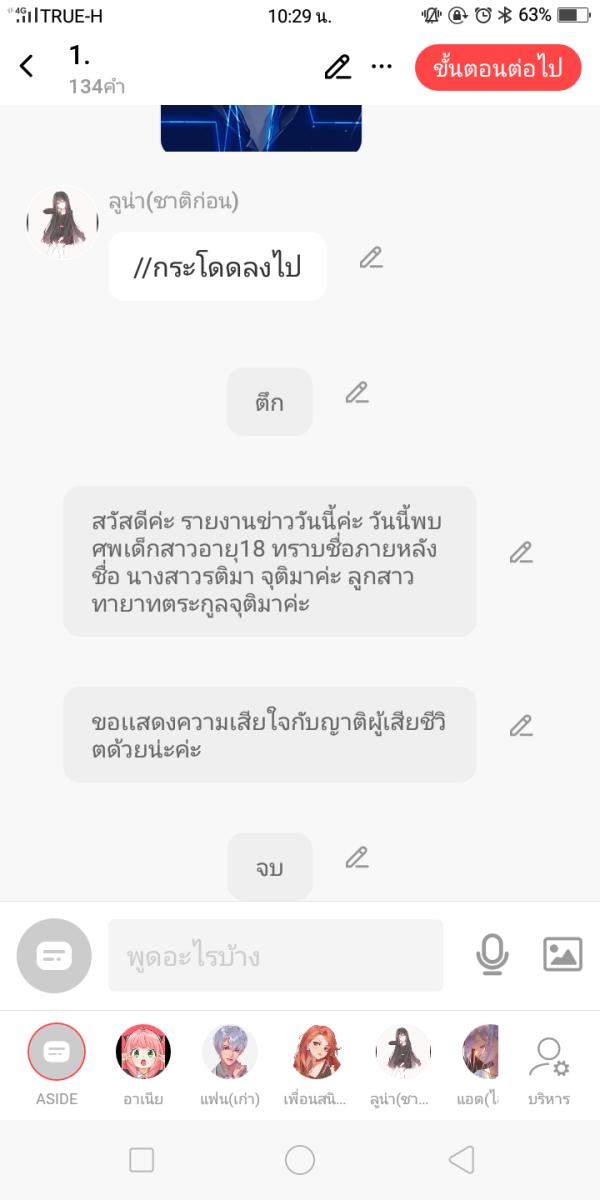Choose character เพื่อนสนิ... as speaker
Viewport: 600px width, 1200px height.
pos(317,1053)
